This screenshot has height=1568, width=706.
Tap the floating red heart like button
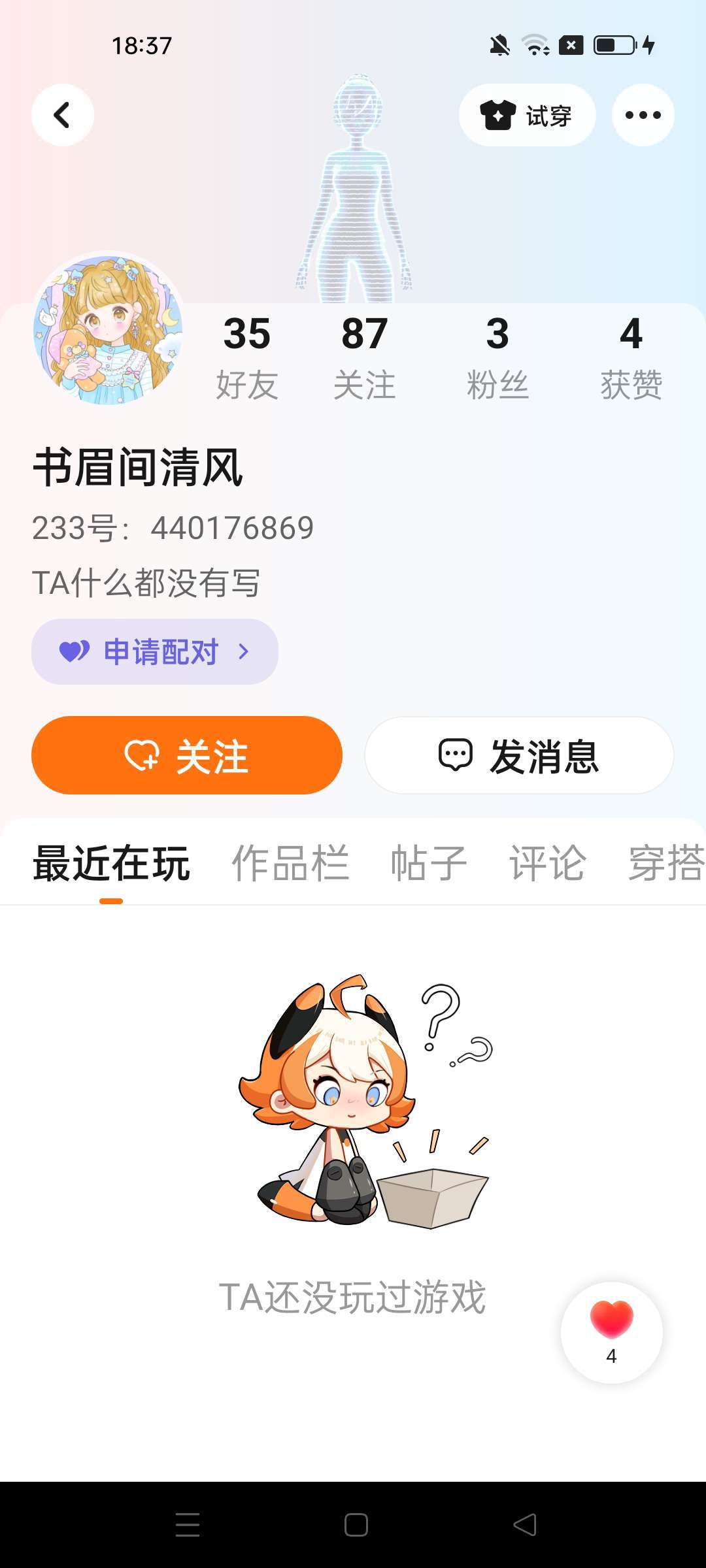point(611,1333)
